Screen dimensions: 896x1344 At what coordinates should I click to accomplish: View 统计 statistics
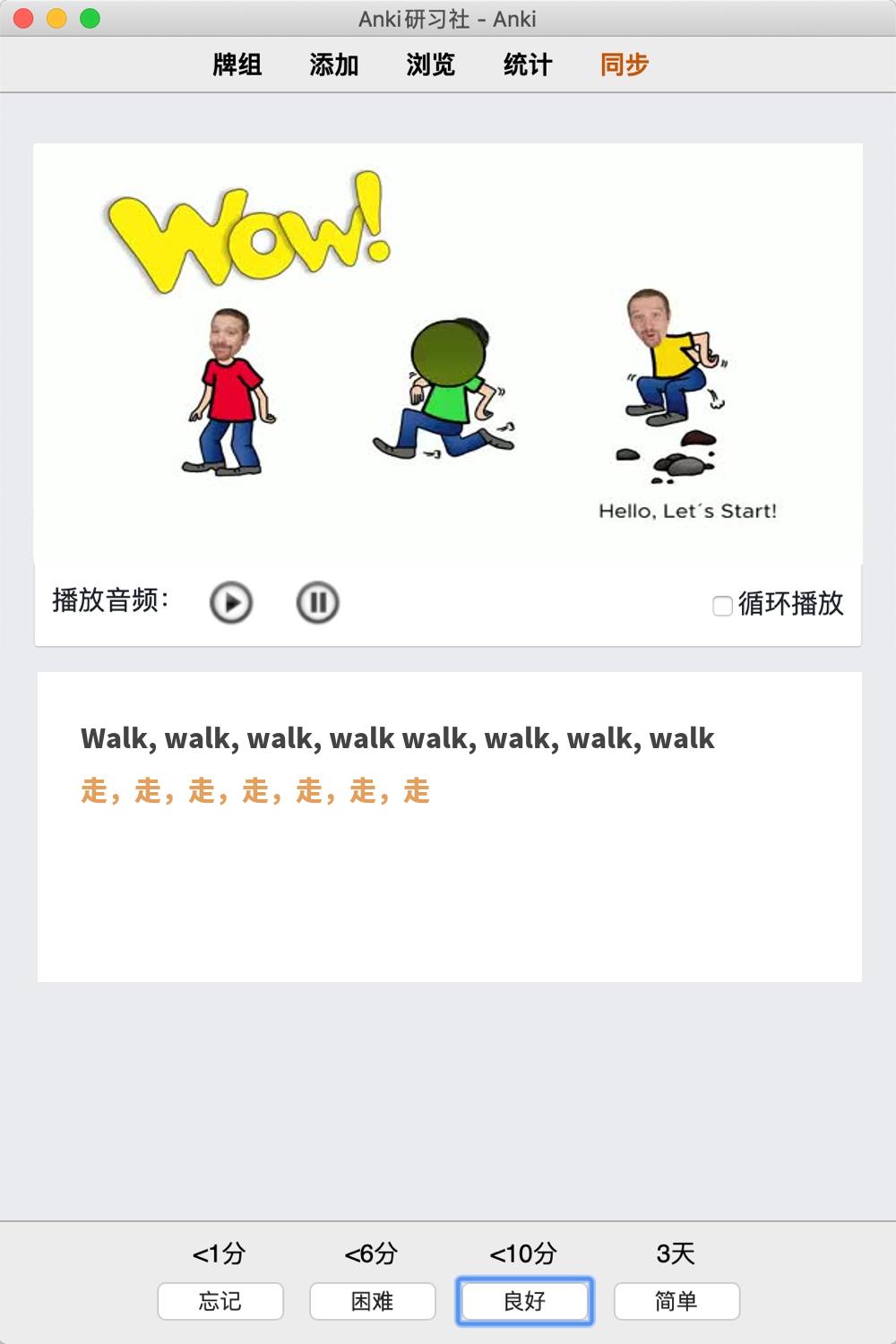point(528,65)
